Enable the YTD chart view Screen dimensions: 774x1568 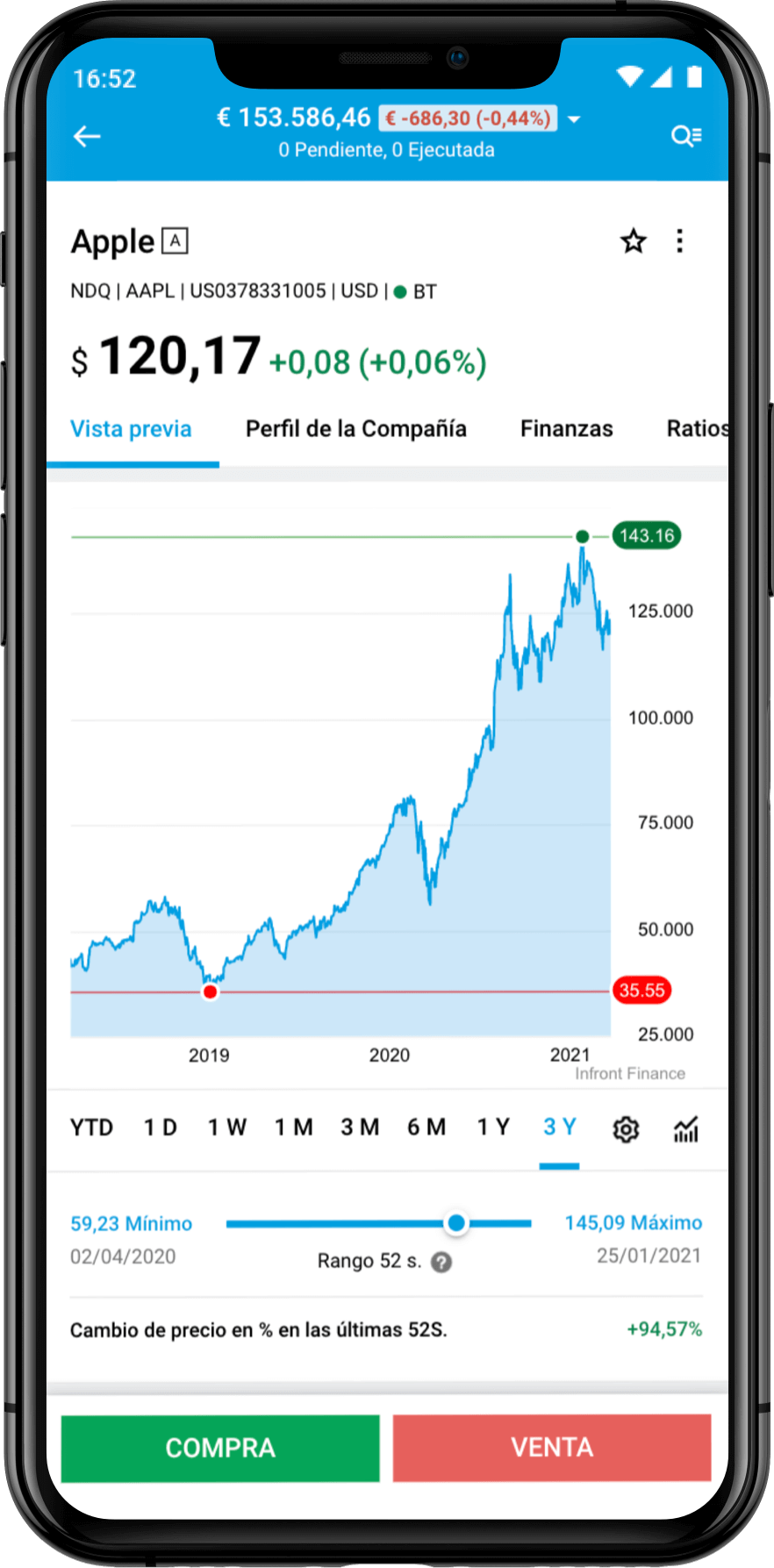click(91, 1127)
